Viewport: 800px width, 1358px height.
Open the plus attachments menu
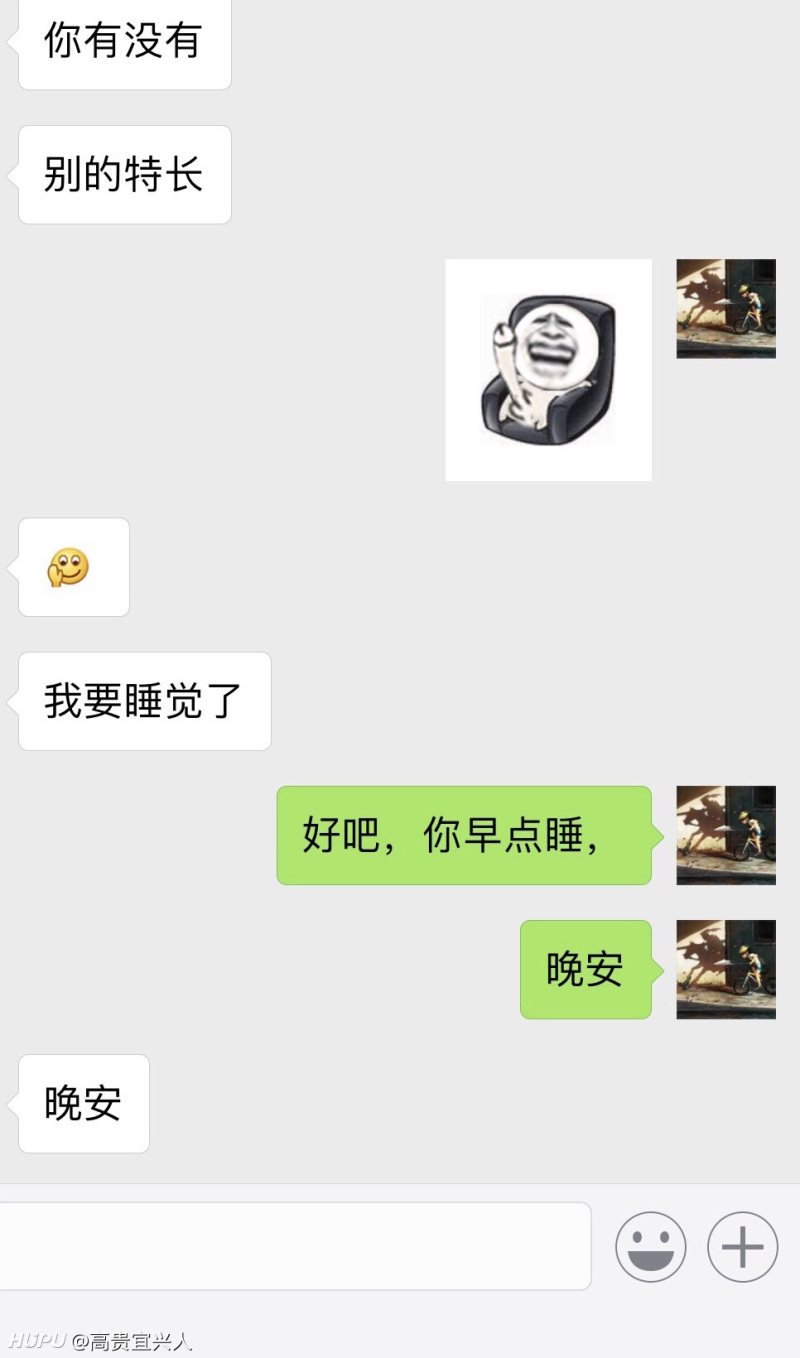(743, 1247)
